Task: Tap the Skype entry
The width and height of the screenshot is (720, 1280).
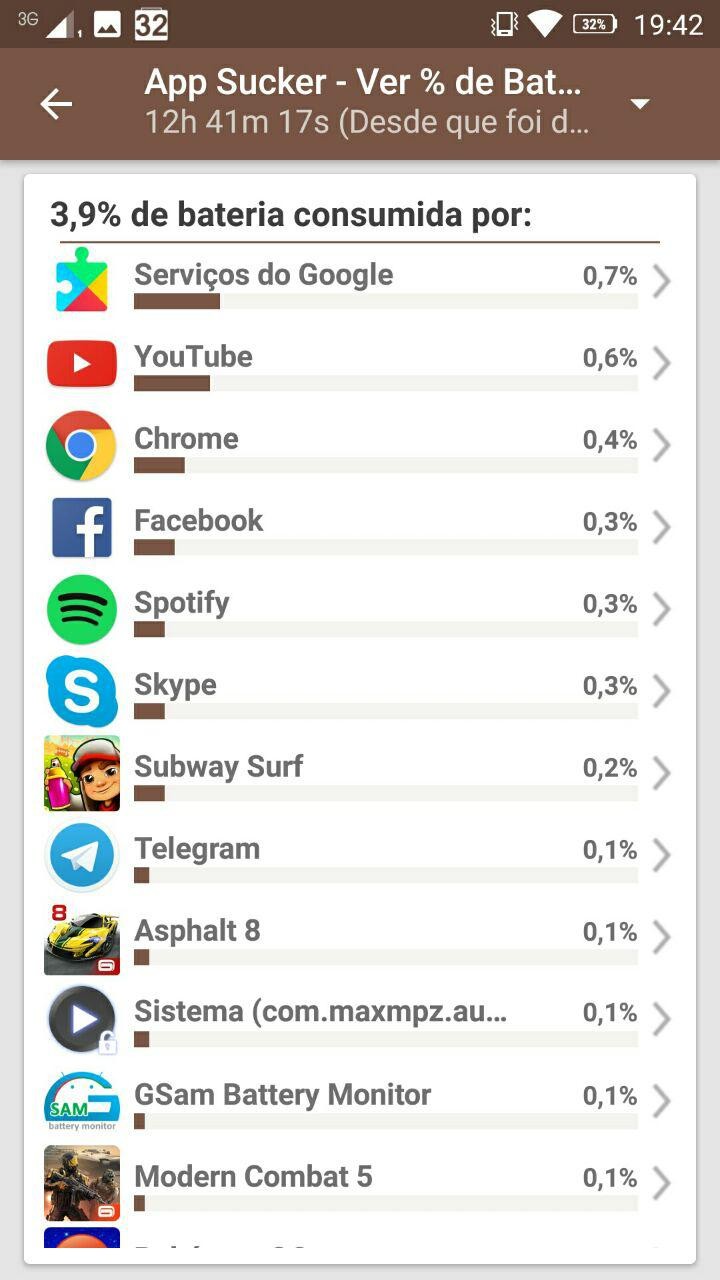Action: pos(360,692)
